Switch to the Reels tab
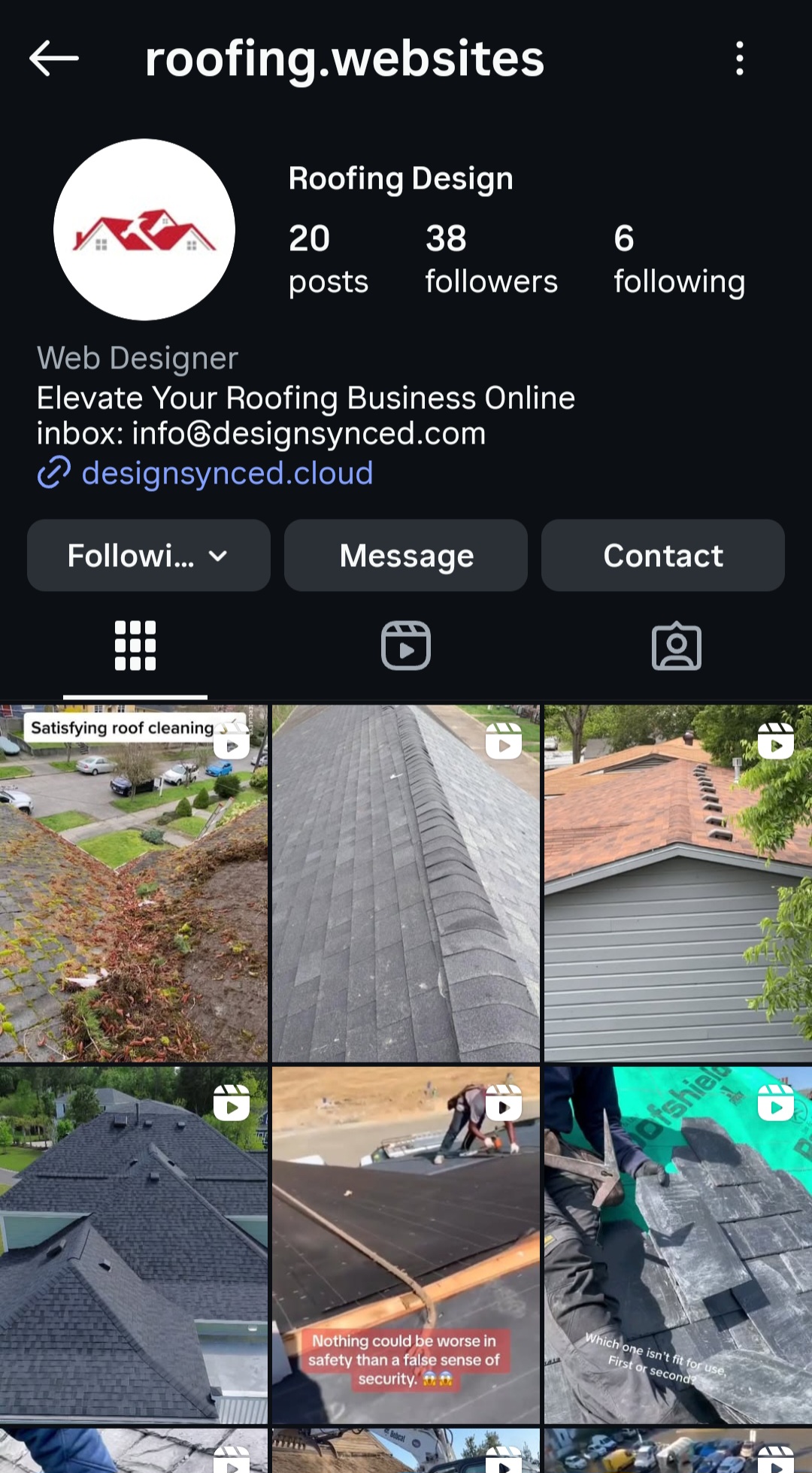 pyautogui.click(x=406, y=645)
